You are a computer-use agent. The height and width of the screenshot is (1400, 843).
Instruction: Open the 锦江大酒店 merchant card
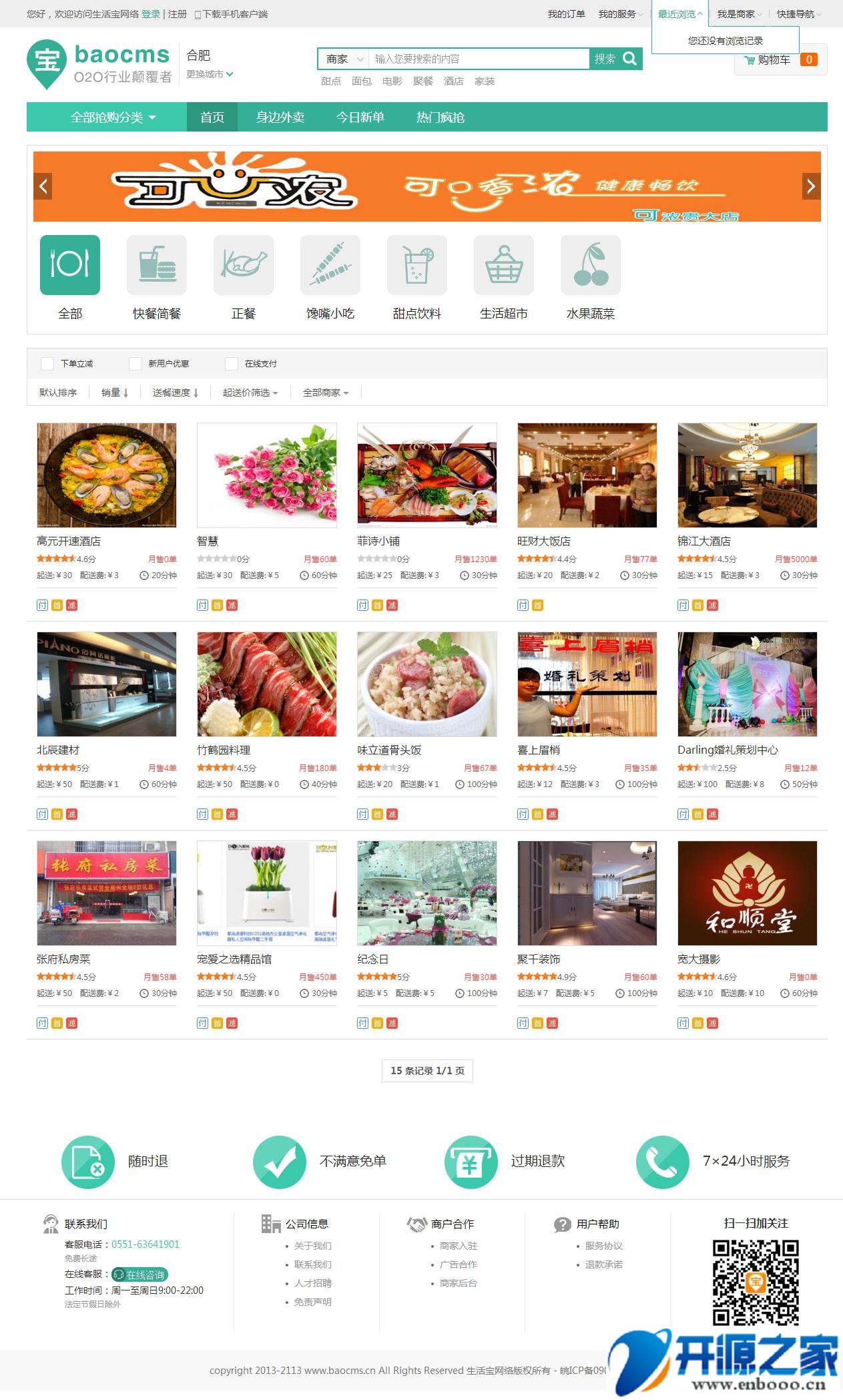(747, 475)
